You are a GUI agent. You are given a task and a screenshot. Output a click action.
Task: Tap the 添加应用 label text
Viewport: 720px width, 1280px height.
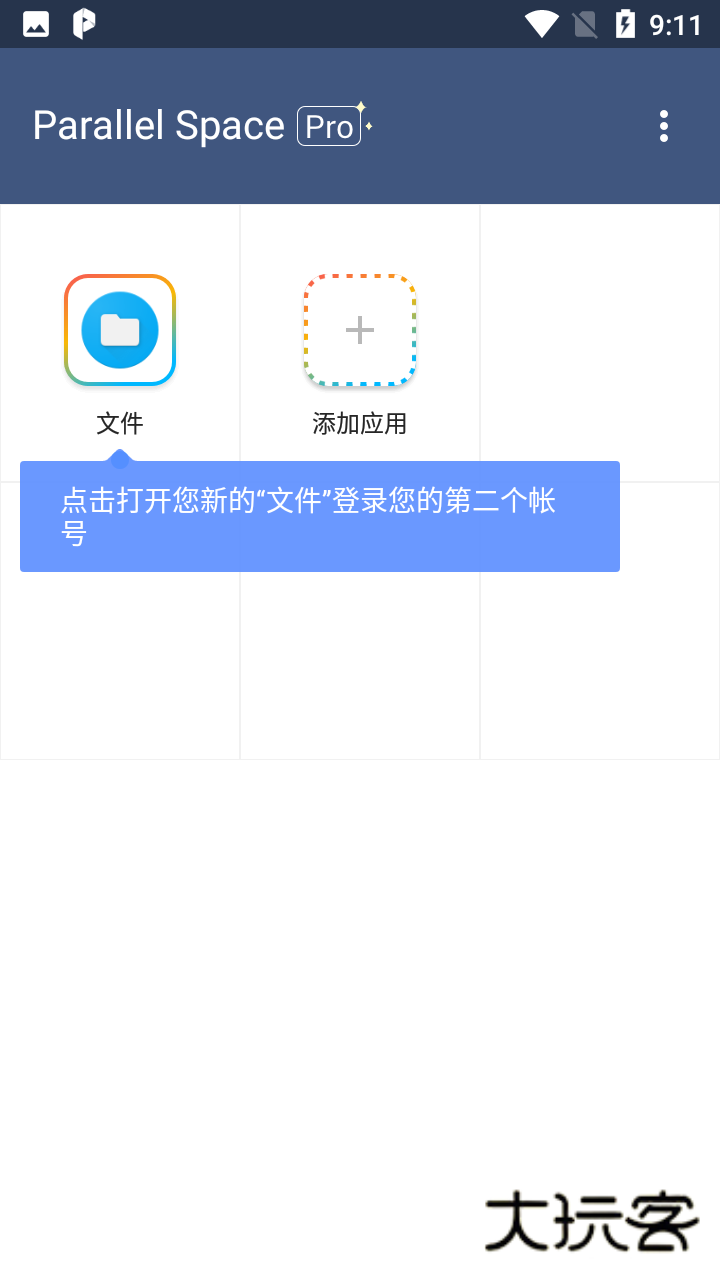click(359, 423)
